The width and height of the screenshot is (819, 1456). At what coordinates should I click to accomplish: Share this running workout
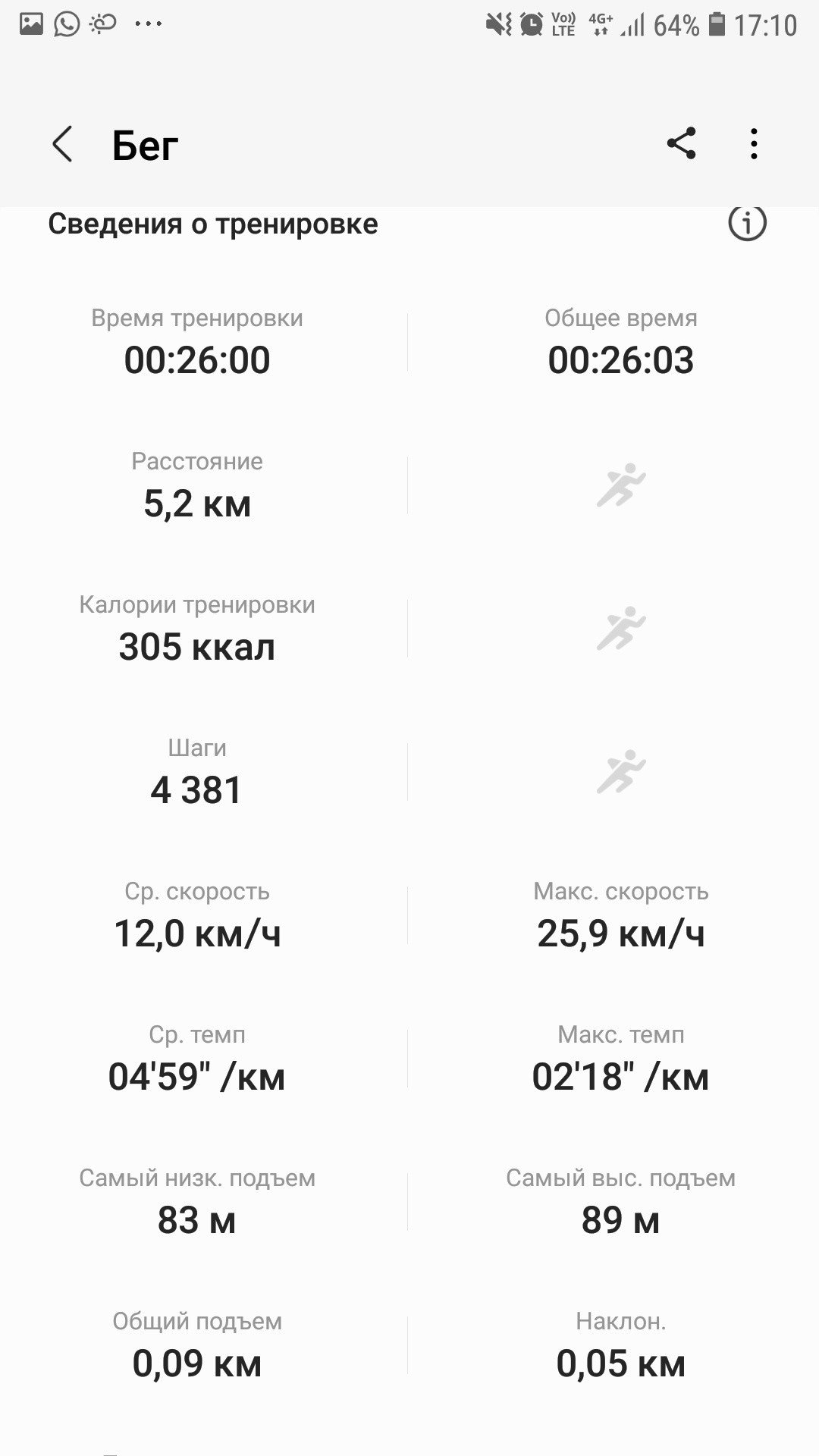pos(681,143)
